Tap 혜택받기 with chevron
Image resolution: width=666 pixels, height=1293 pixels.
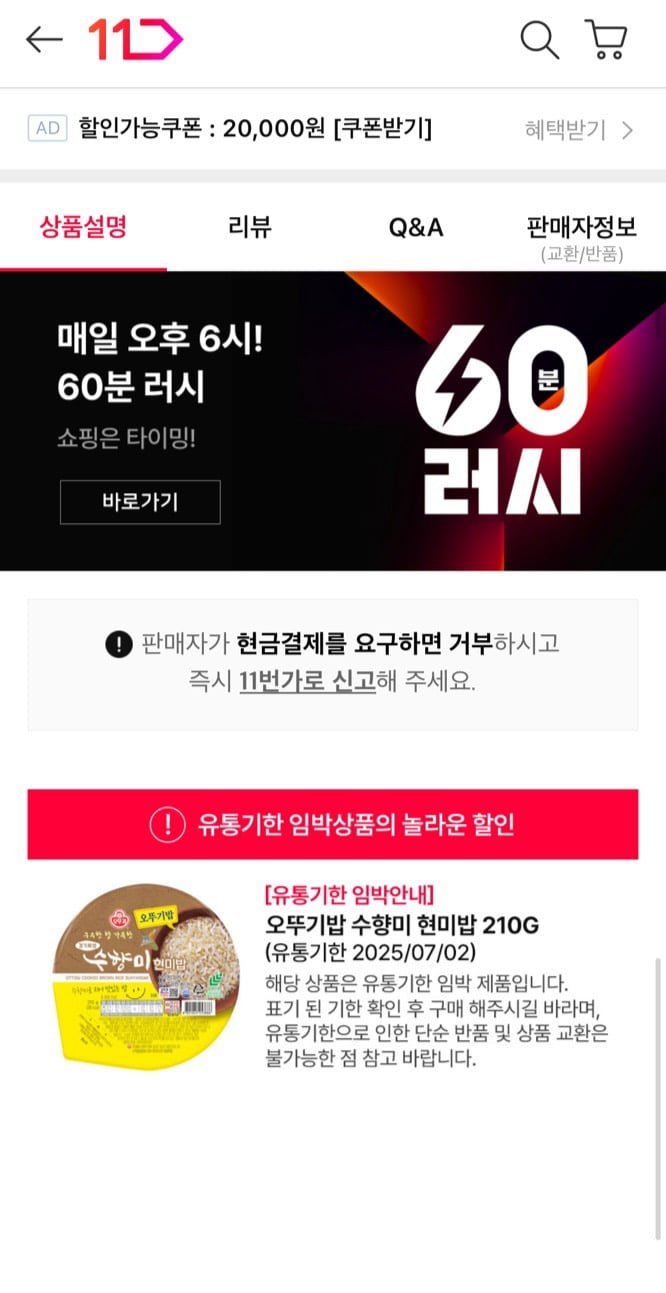(x=579, y=130)
